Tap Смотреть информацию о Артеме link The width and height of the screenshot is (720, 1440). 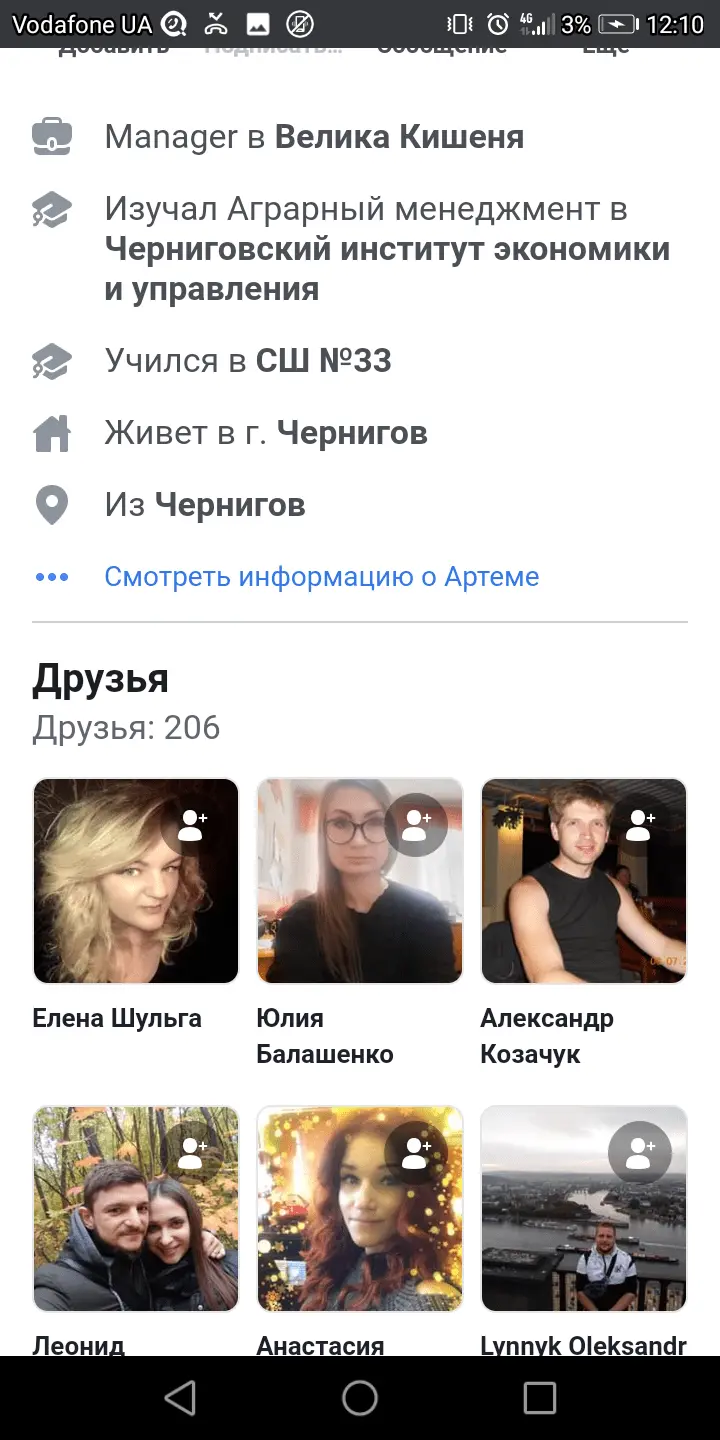tap(321, 577)
